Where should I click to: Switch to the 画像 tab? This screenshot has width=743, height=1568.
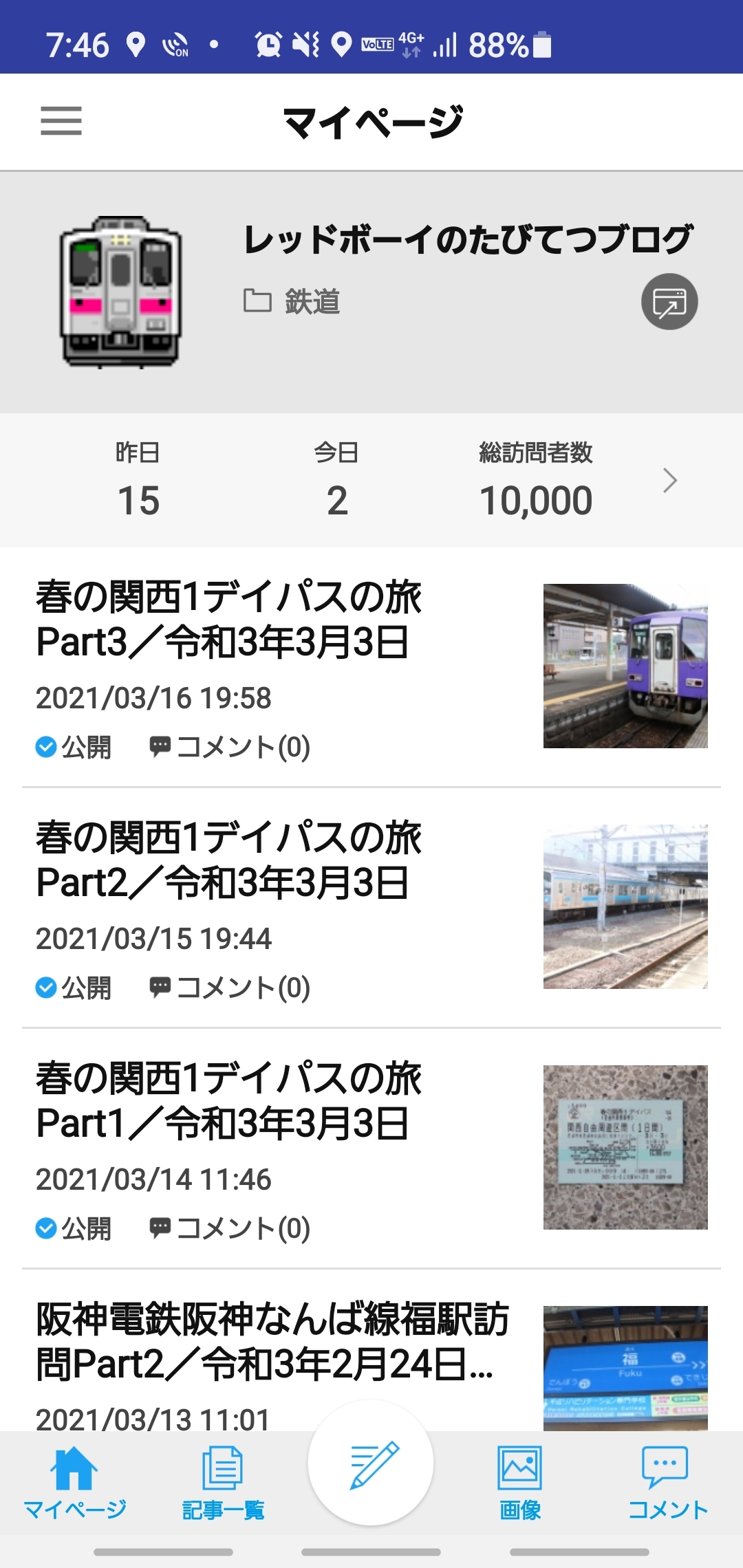point(520,1481)
